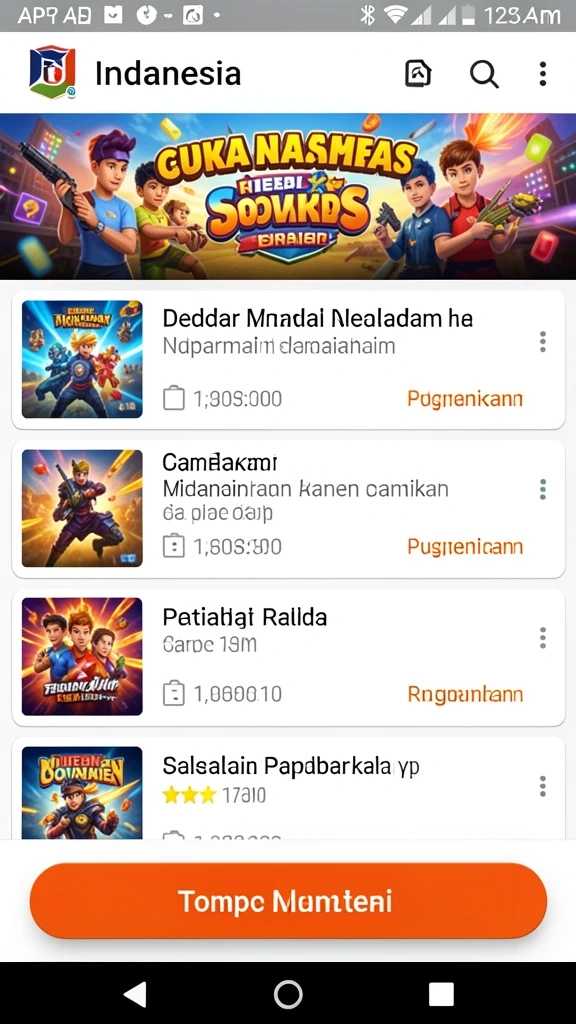576x1024 pixels.
Task: Tap orange Pugnenicann link on Camdakmi card
Action: coord(464,547)
